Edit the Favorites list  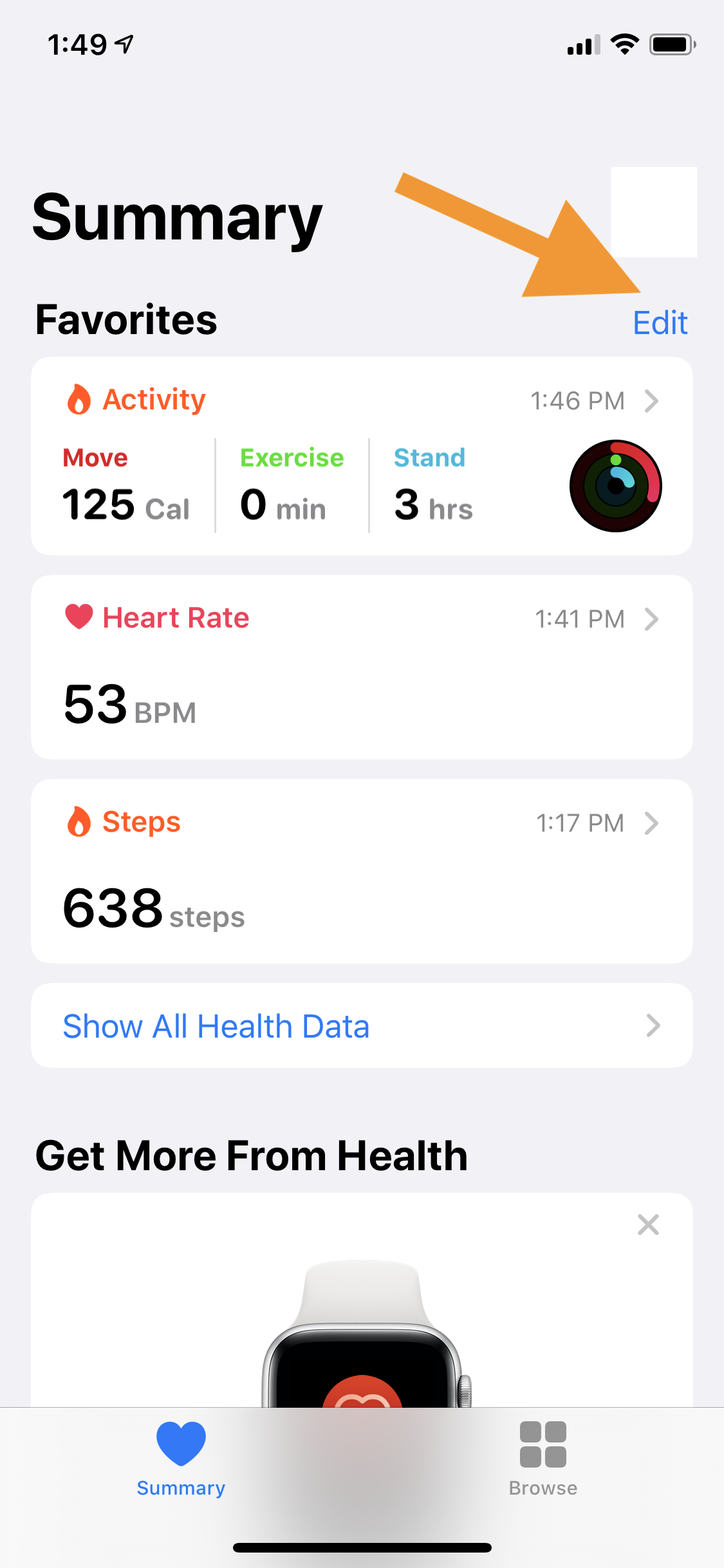pyautogui.click(x=660, y=322)
